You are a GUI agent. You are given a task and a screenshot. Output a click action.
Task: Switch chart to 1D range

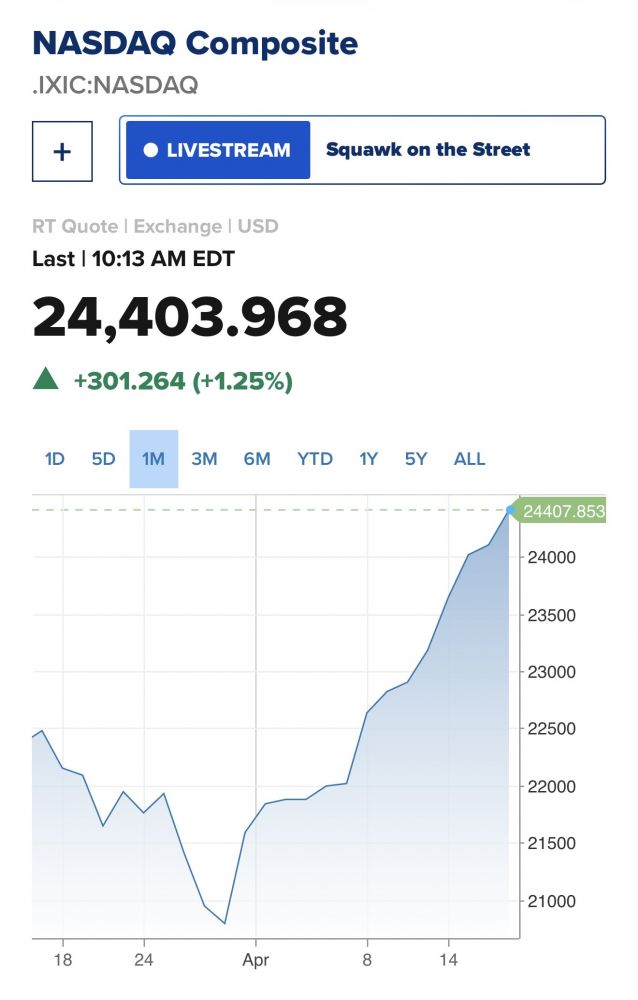tap(54, 459)
